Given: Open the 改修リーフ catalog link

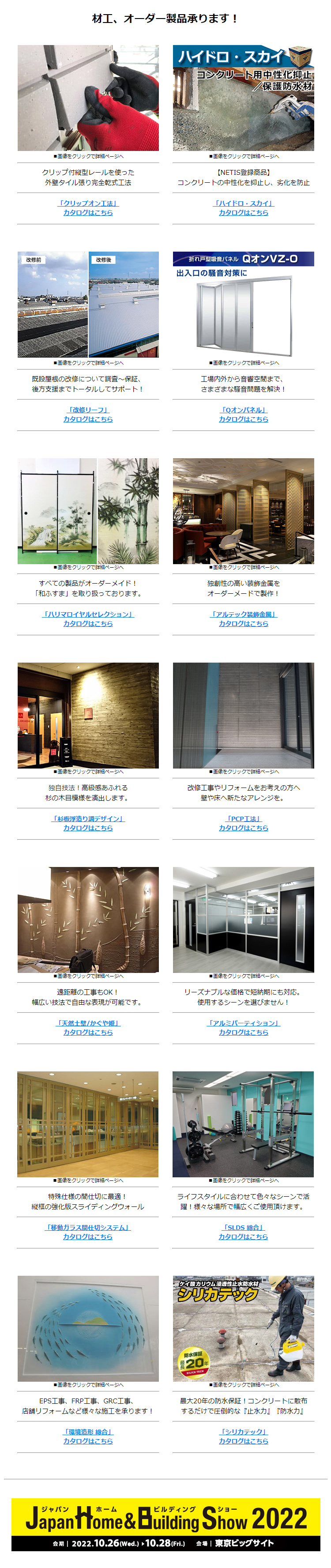Looking at the screenshot, I should click(x=88, y=414).
